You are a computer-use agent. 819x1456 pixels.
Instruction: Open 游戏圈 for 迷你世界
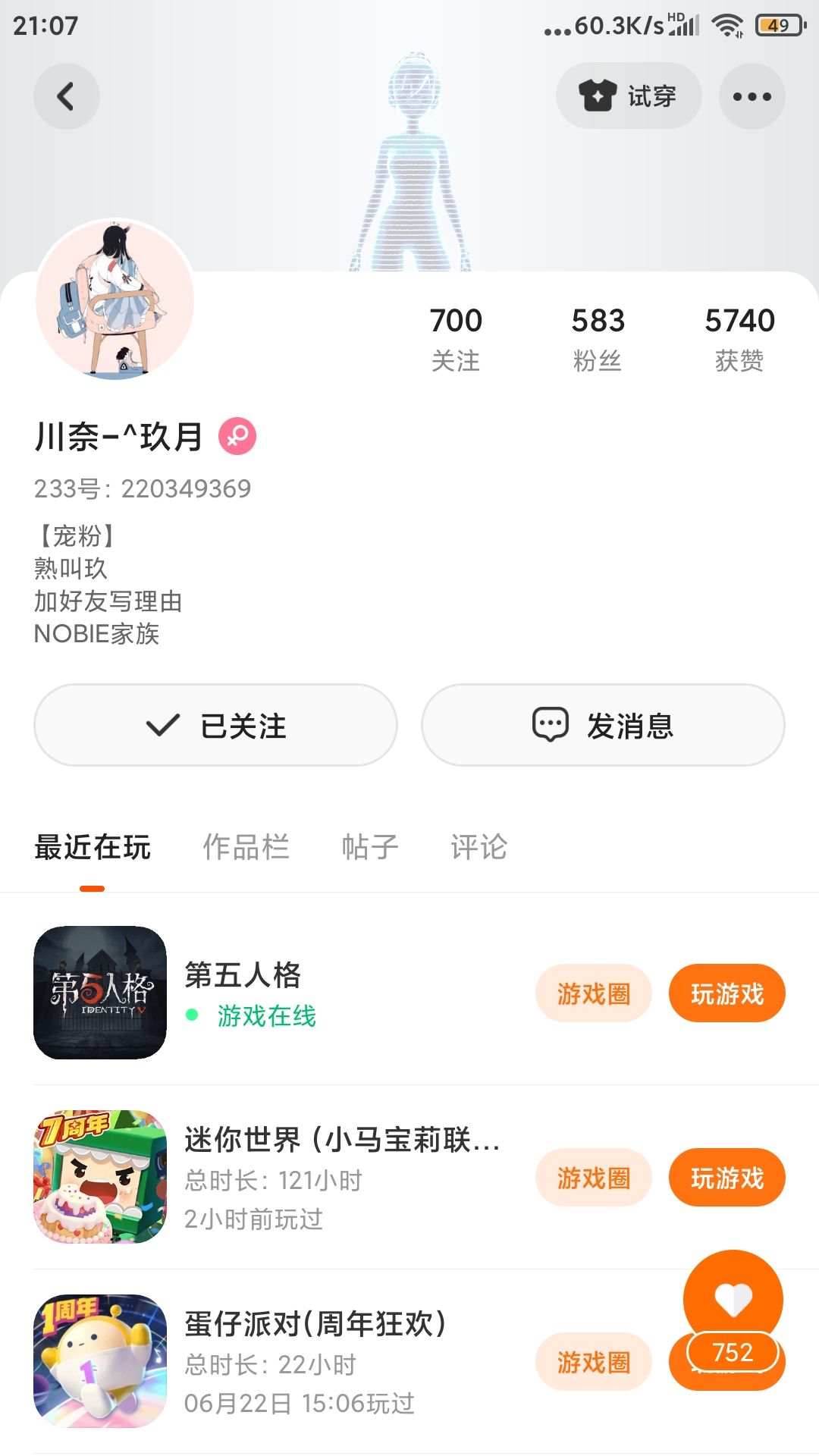click(x=593, y=1178)
